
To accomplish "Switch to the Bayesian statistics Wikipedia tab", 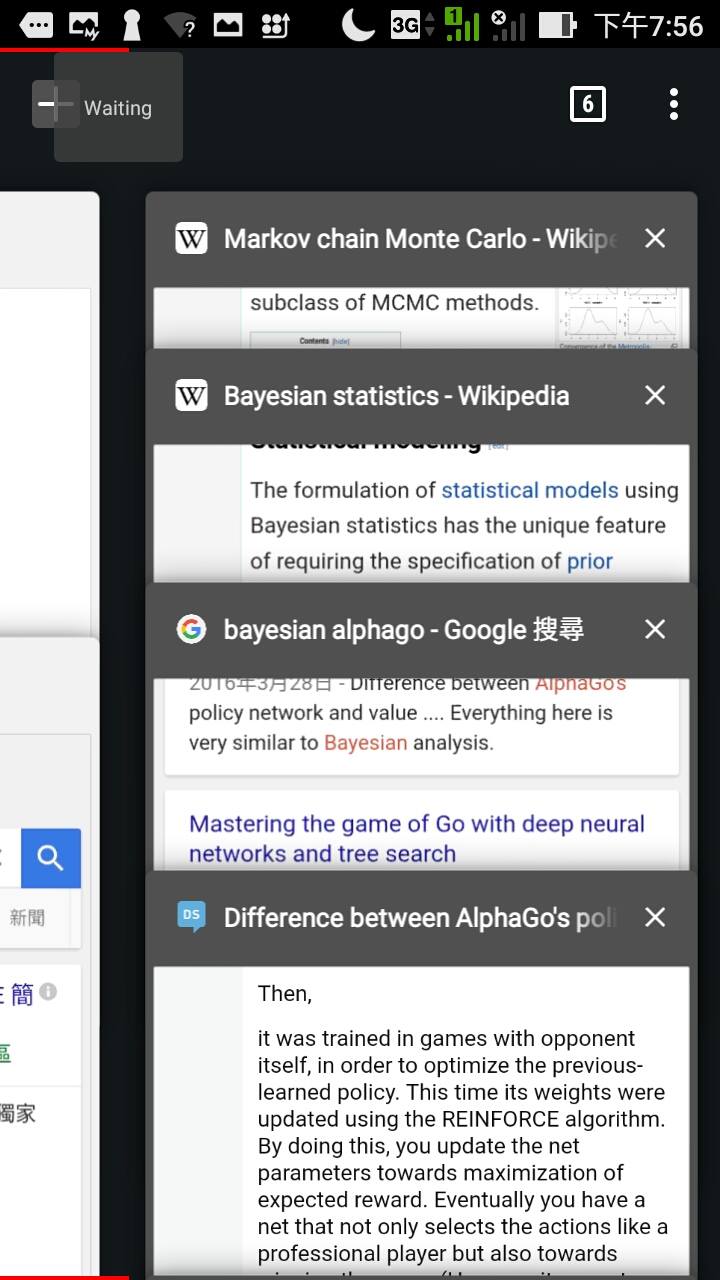I will click(396, 396).
